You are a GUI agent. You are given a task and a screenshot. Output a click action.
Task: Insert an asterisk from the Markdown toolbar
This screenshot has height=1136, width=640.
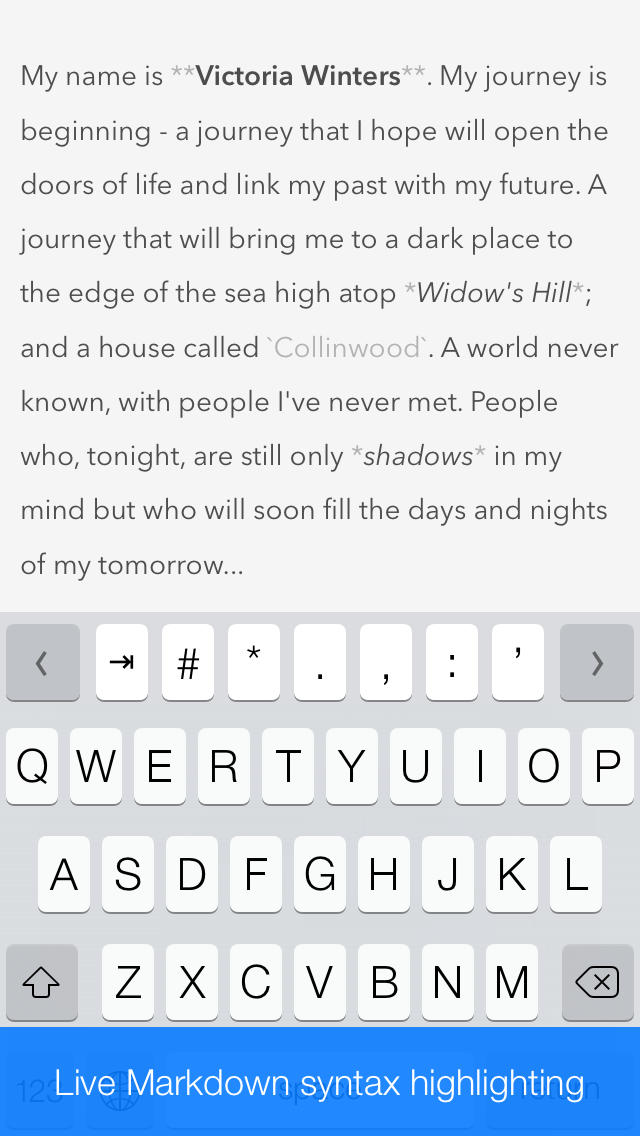[x=254, y=662]
